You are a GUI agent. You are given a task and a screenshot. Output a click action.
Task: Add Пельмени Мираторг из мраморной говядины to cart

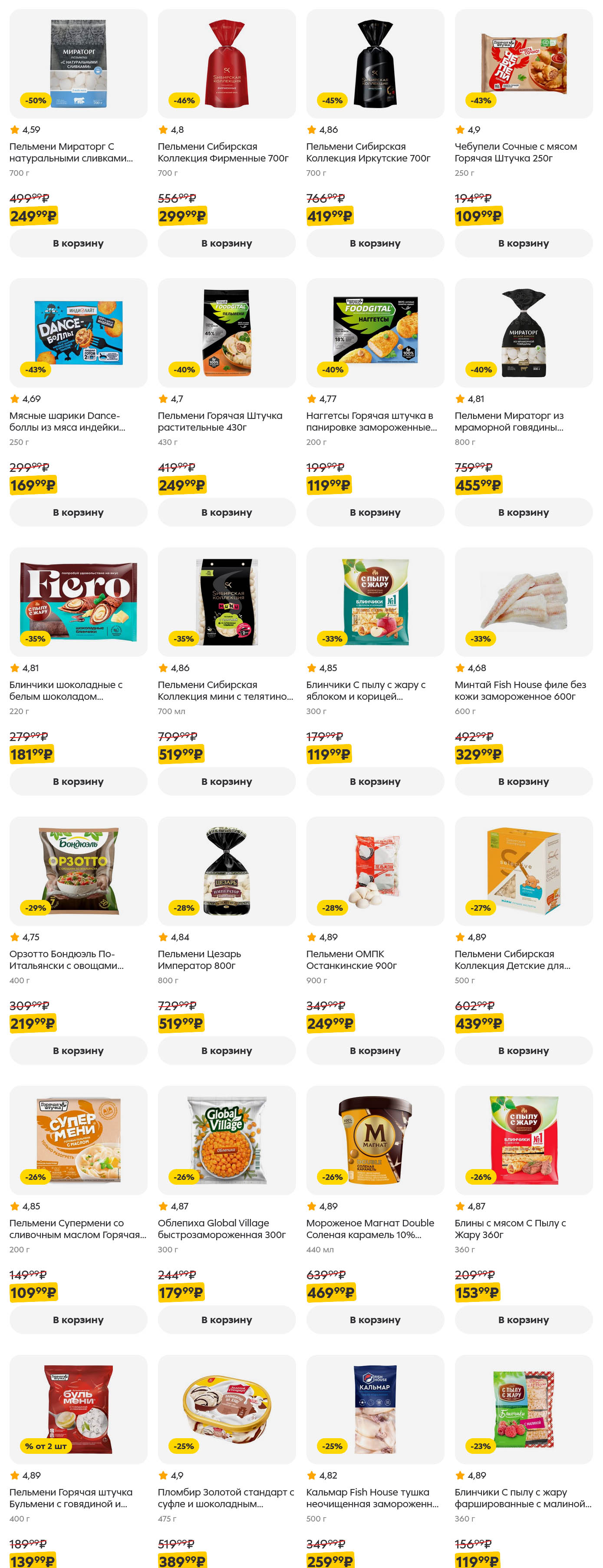(x=523, y=512)
